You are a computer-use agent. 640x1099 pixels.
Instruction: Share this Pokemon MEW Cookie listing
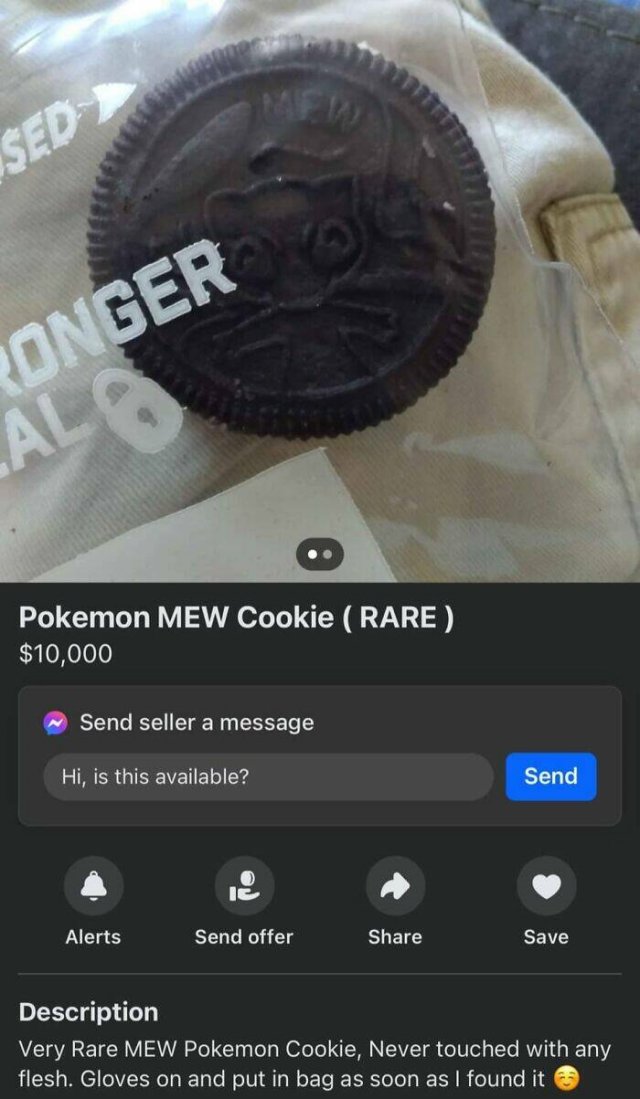pyautogui.click(x=395, y=886)
